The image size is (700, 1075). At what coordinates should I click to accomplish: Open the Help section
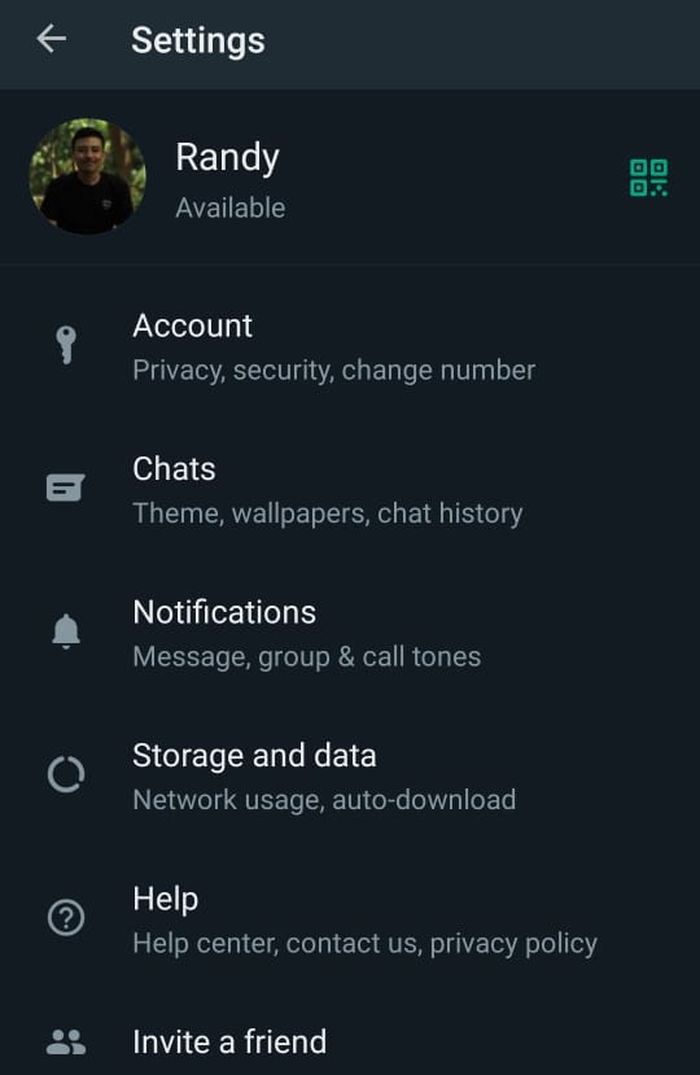(364, 920)
